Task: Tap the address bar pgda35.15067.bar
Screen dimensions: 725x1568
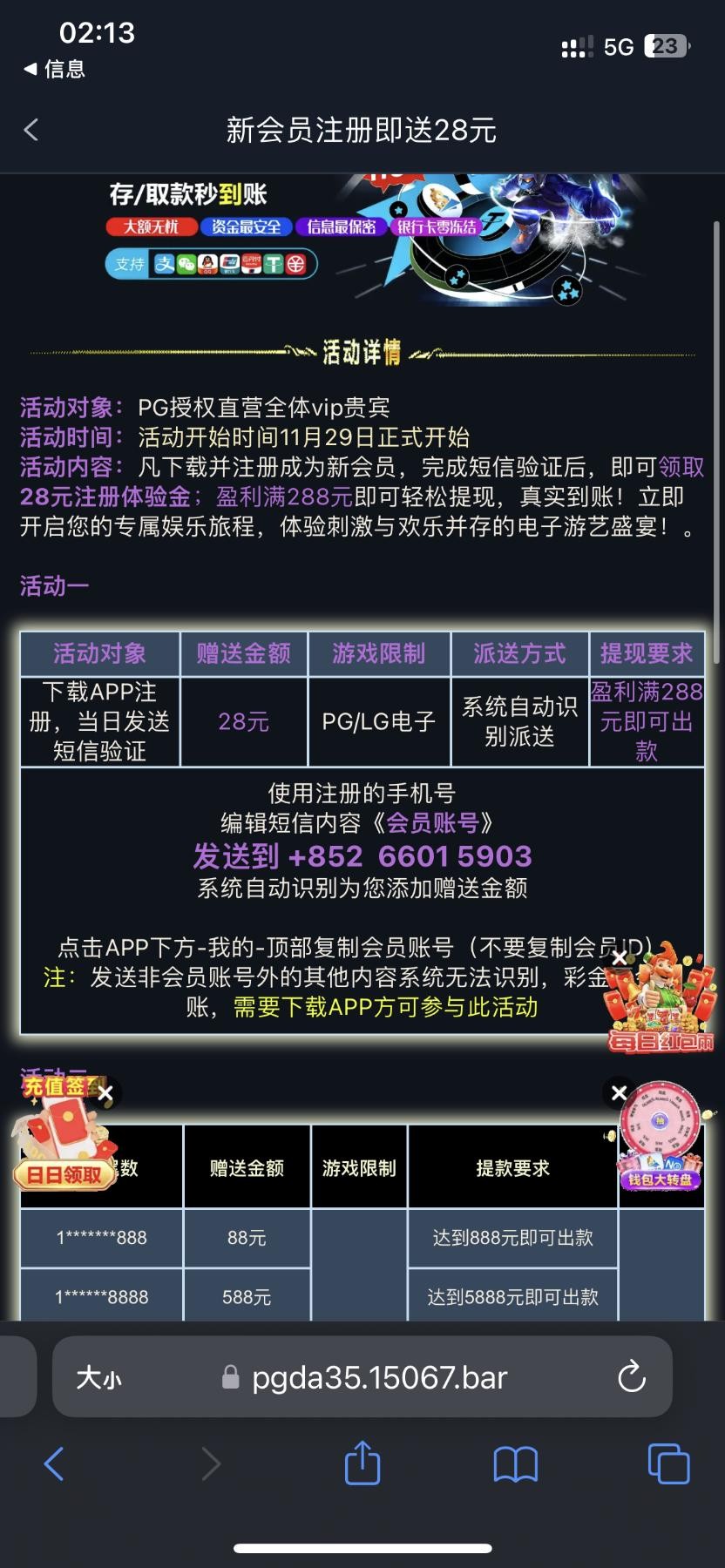Action: pyautogui.click(x=379, y=1377)
